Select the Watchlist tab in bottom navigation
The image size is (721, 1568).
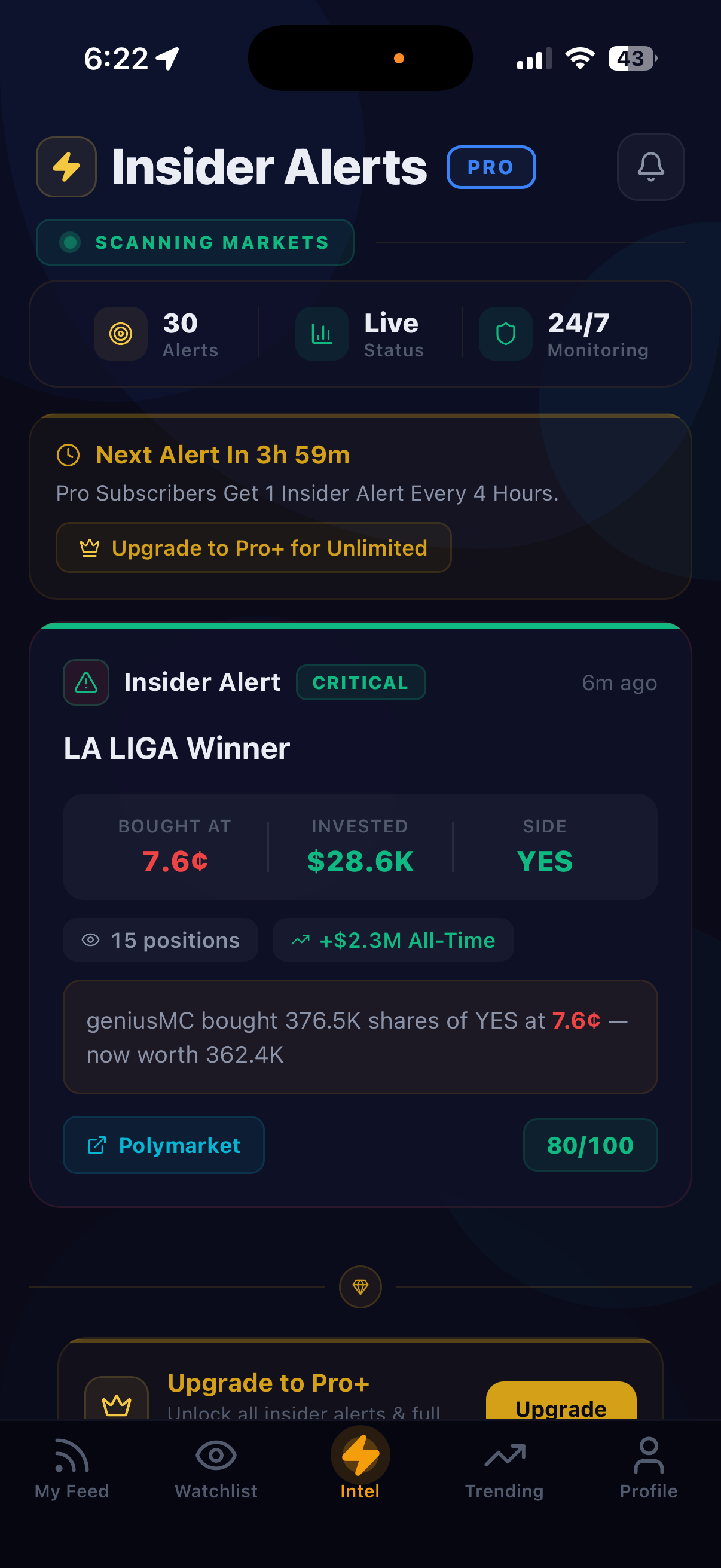[x=216, y=1474]
